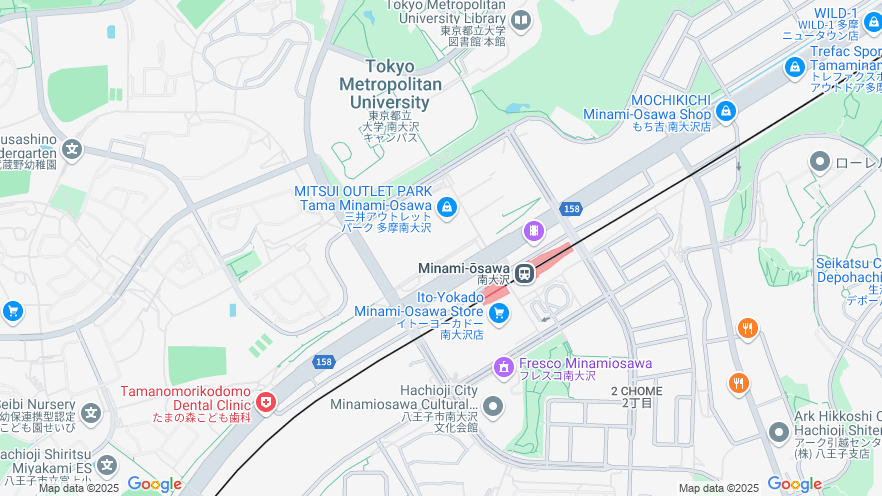Select the MOCHIKICHI Minami-Osawa Shop pin
Screen dimensions: 882x496
[x=726, y=110]
